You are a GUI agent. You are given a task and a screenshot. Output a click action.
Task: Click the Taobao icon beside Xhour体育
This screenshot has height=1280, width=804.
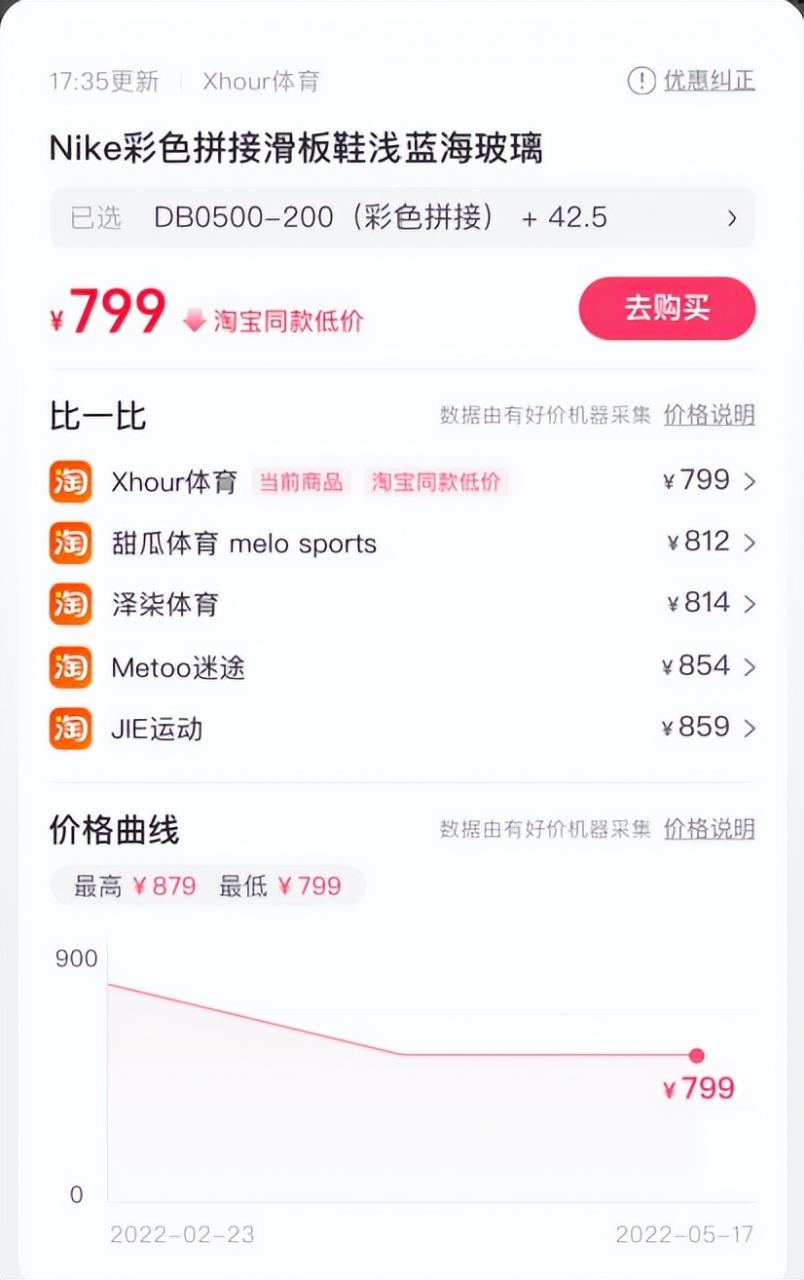70,481
